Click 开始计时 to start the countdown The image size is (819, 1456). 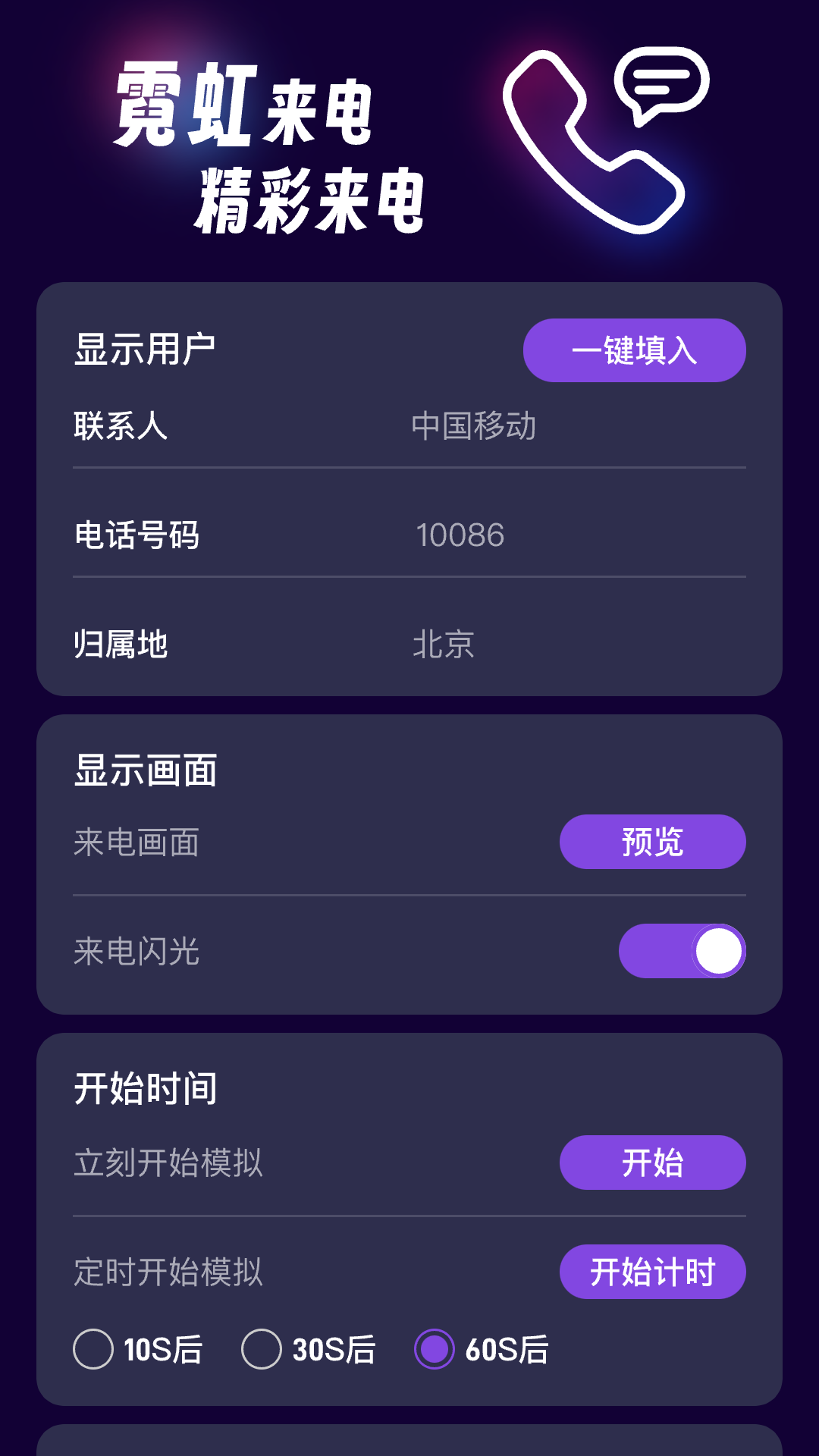pos(654,1272)
